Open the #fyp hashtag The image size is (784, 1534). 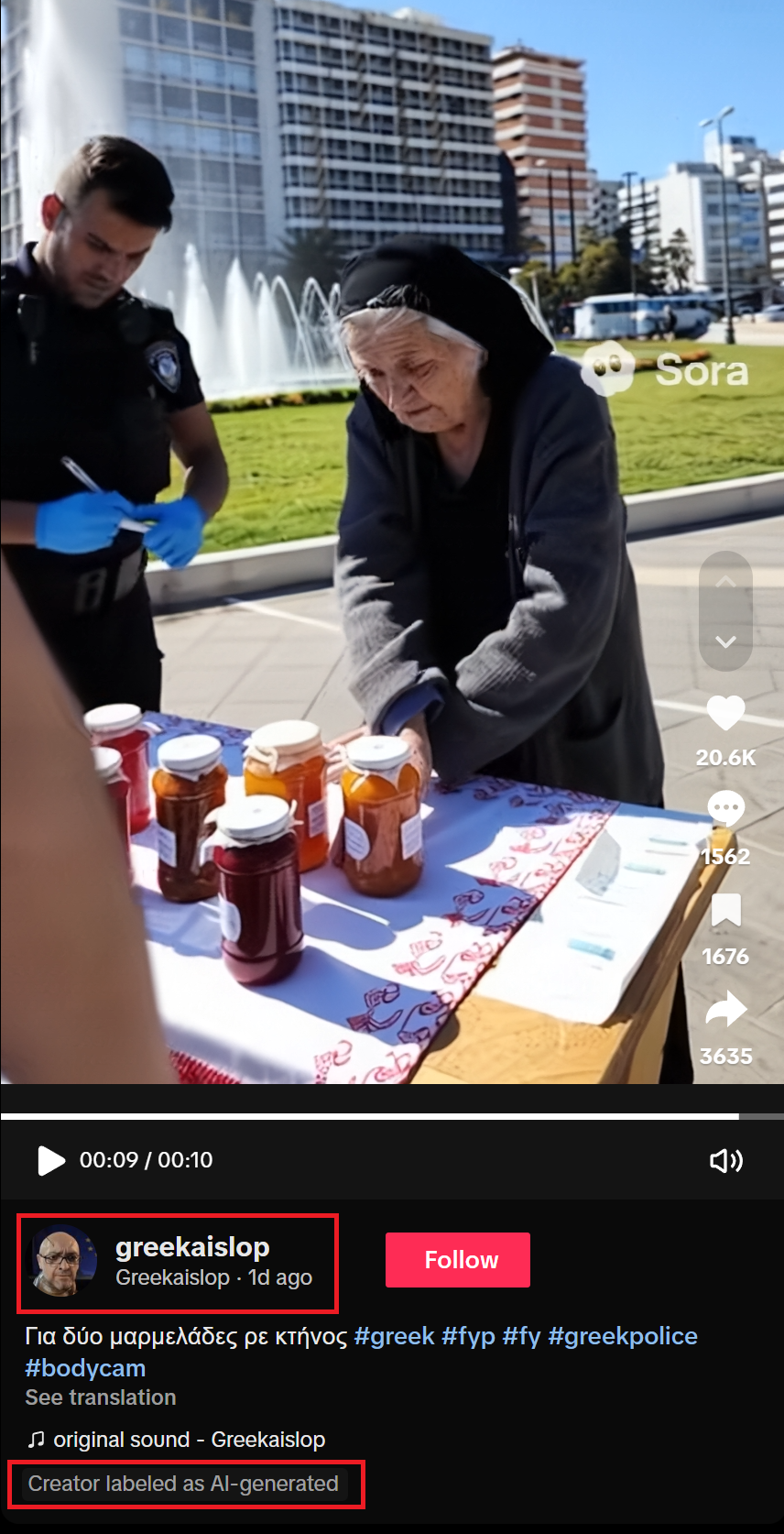pyautogui.click(x=468, y=1336)
